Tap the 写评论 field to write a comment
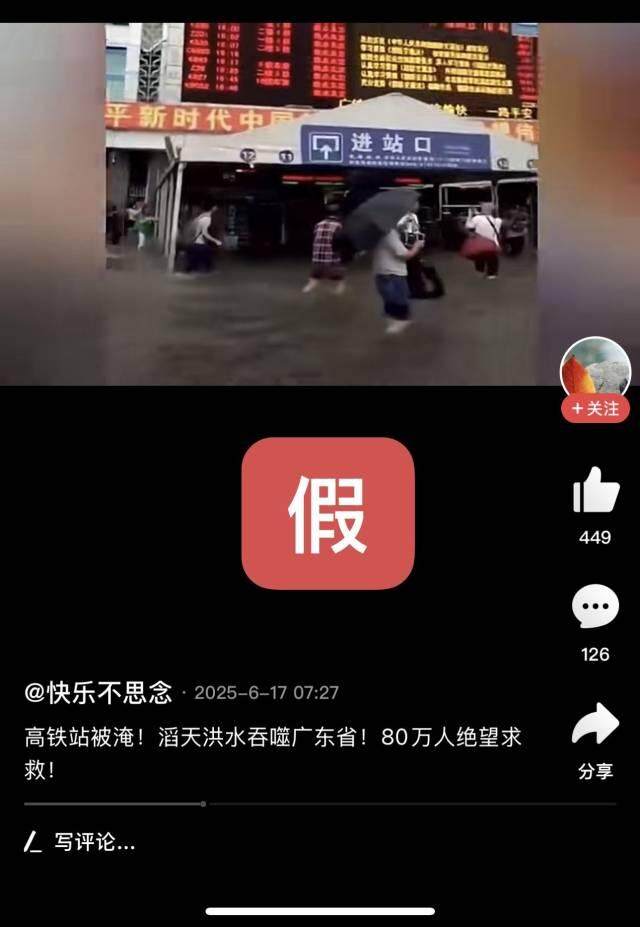 tap(95, 843)
